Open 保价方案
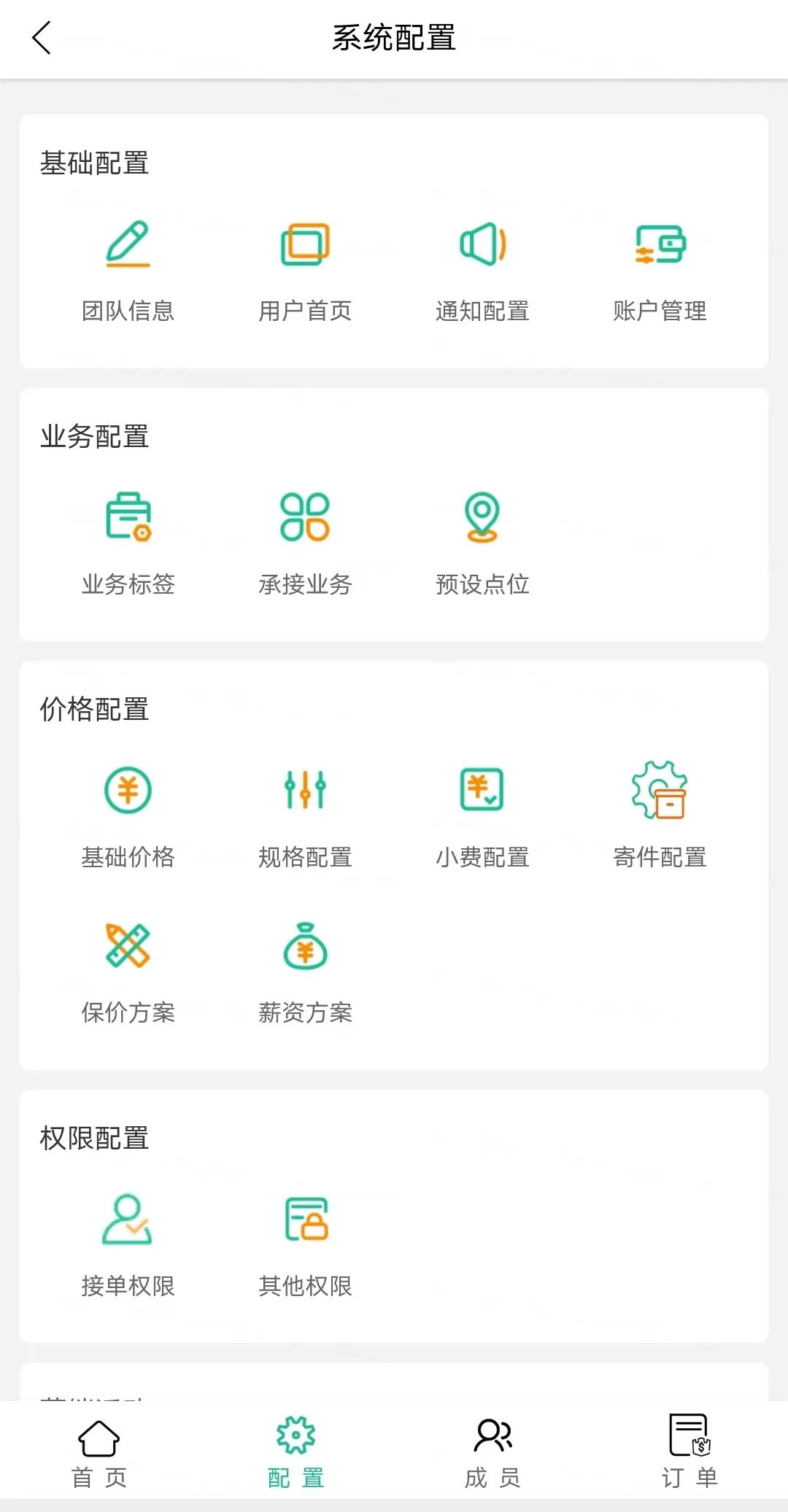Screen dimensions: 788x1512 pyautogui.click(x=128, y=973)
